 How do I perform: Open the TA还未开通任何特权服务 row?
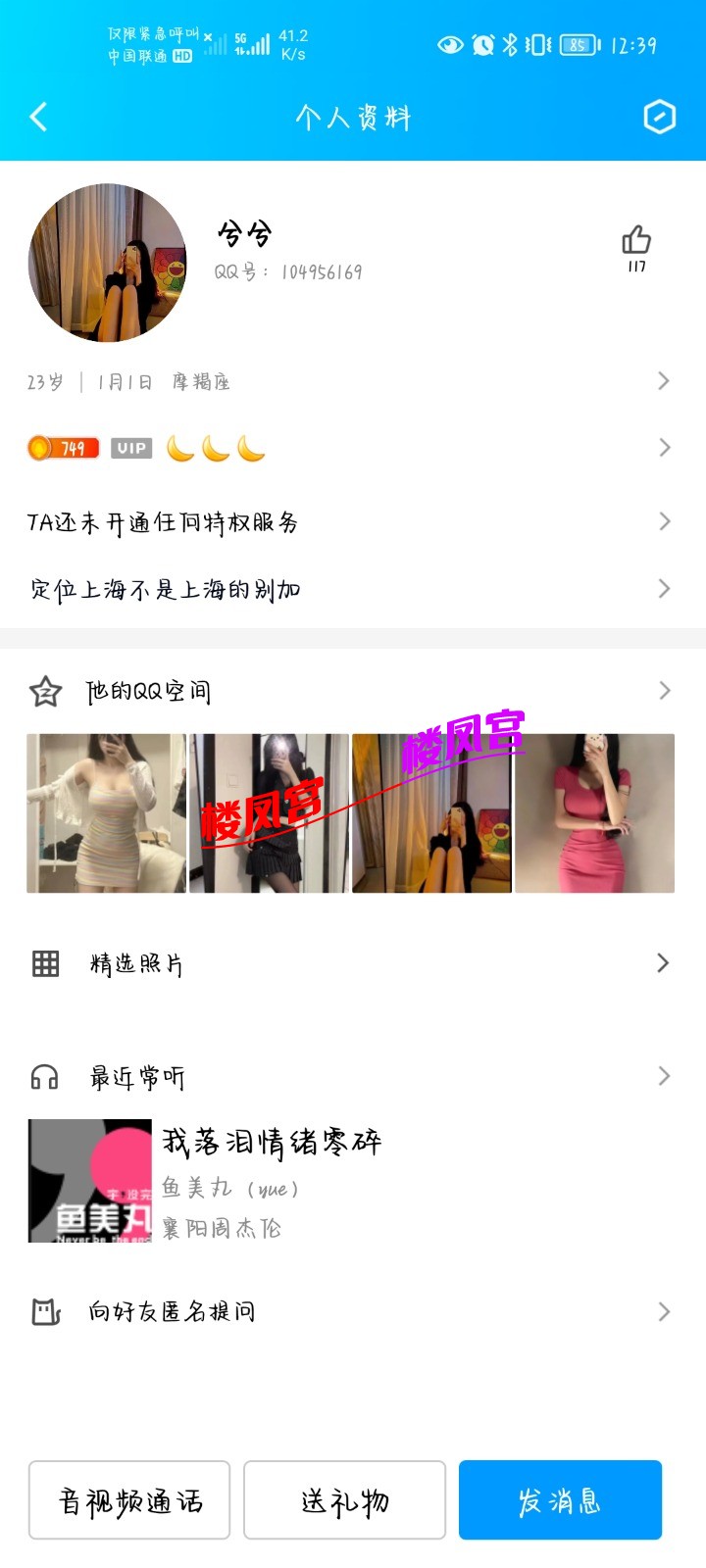pyautogui.click(x=664, y=522)
